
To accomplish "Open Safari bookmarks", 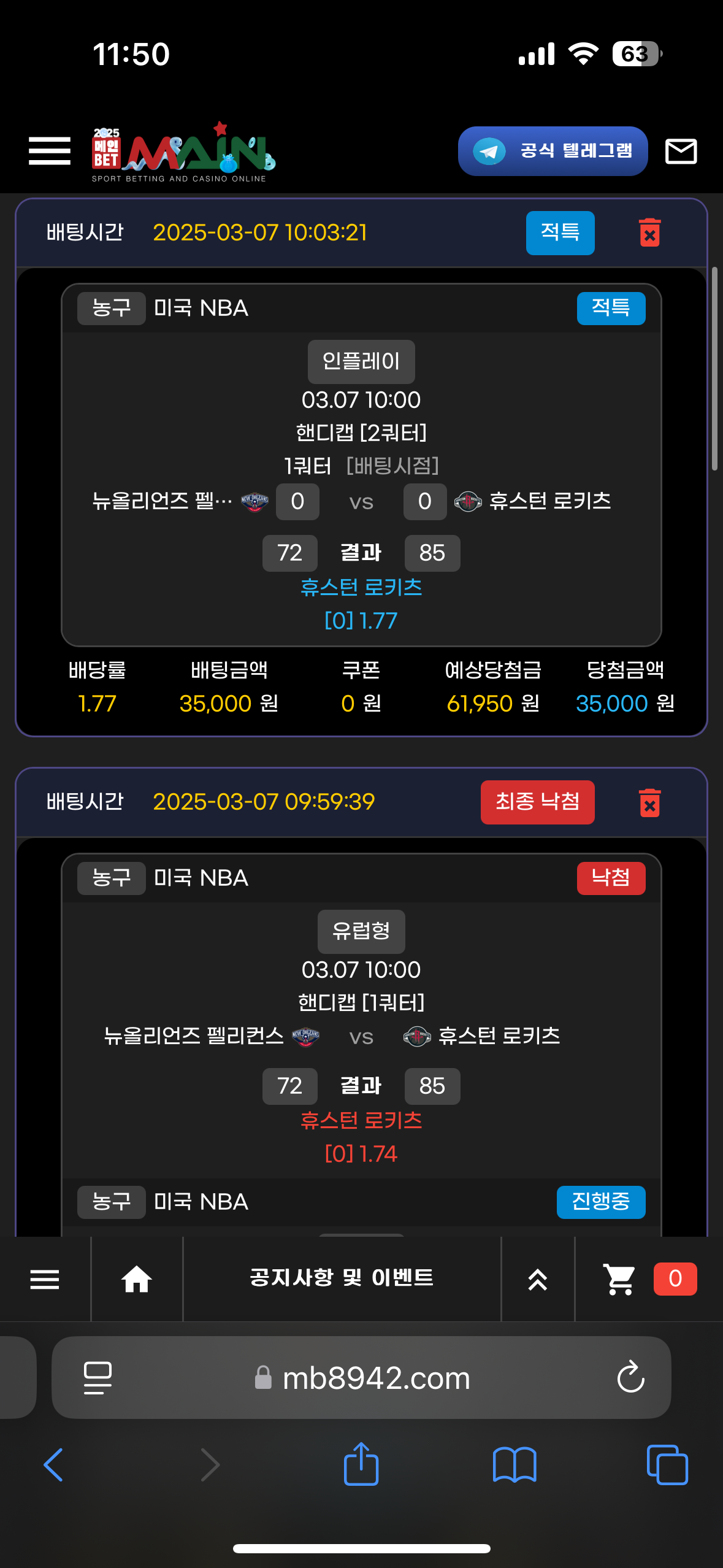I will 515,1465.
